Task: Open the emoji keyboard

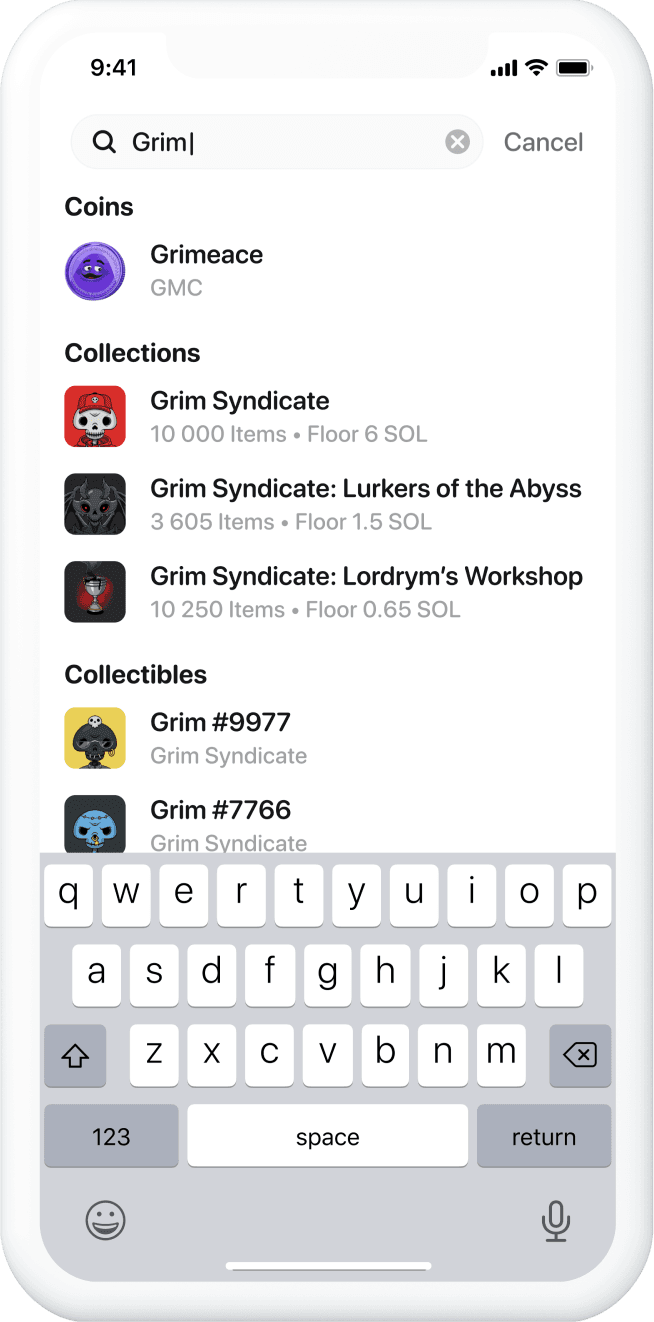Action: coord(105,1220)
